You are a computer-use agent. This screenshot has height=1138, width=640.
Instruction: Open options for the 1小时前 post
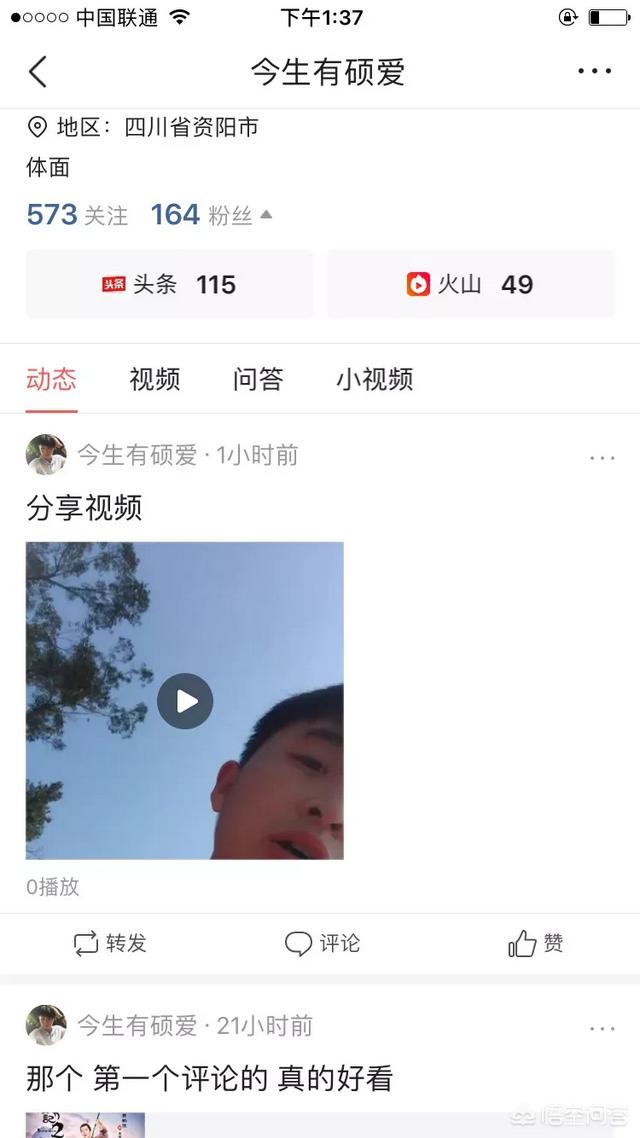(602, 458)
